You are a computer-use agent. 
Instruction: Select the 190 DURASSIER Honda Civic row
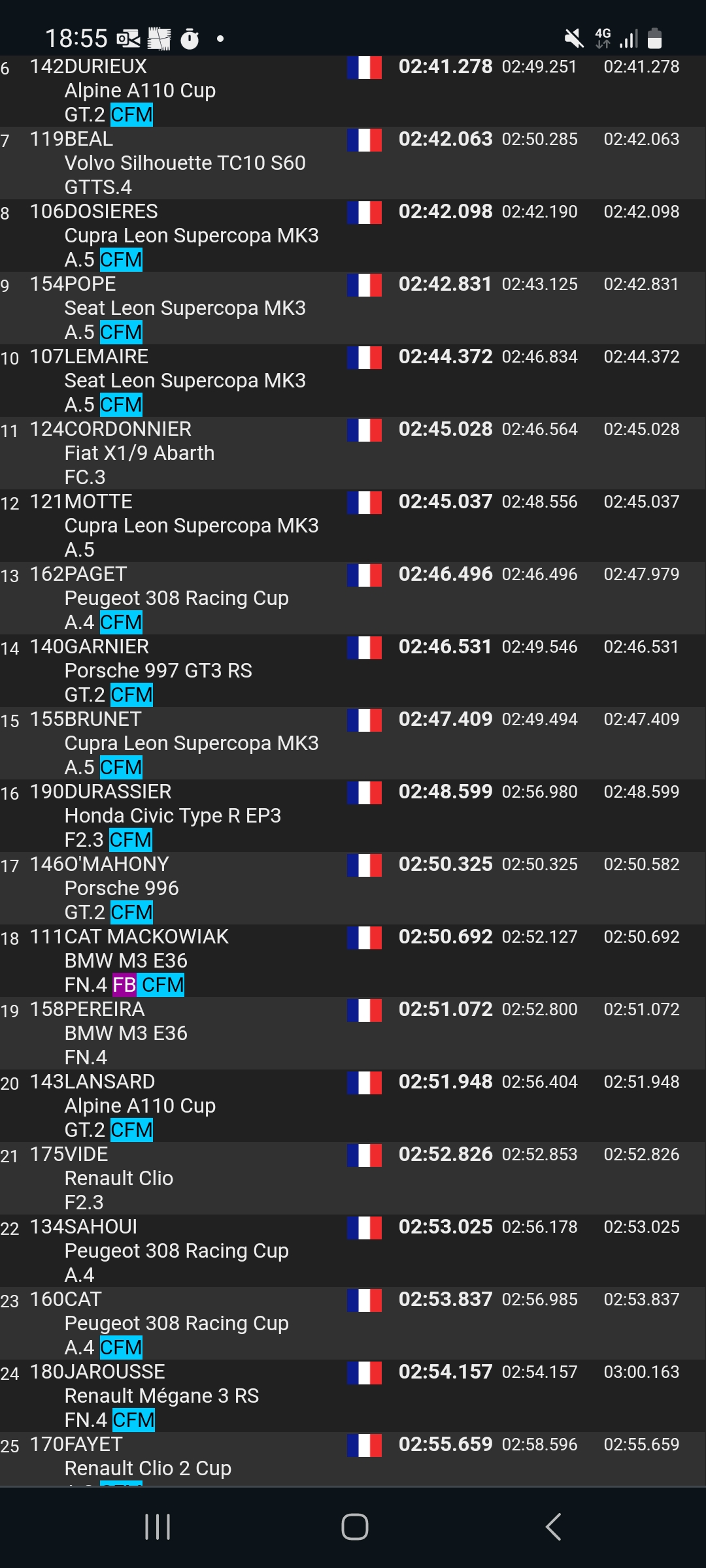tap(353, 816)
